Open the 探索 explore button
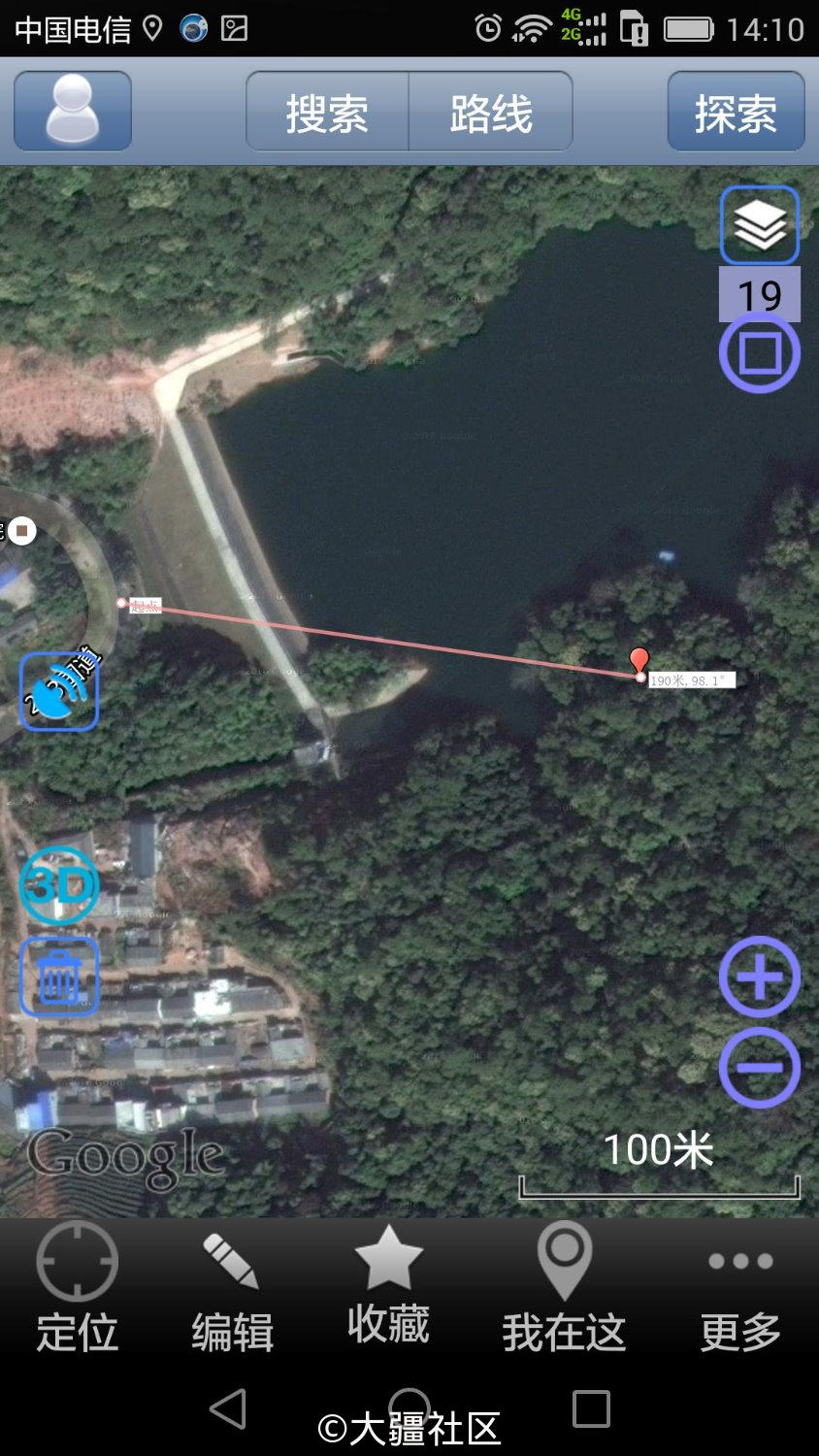The image size is (819, 1456). (736, 113)
